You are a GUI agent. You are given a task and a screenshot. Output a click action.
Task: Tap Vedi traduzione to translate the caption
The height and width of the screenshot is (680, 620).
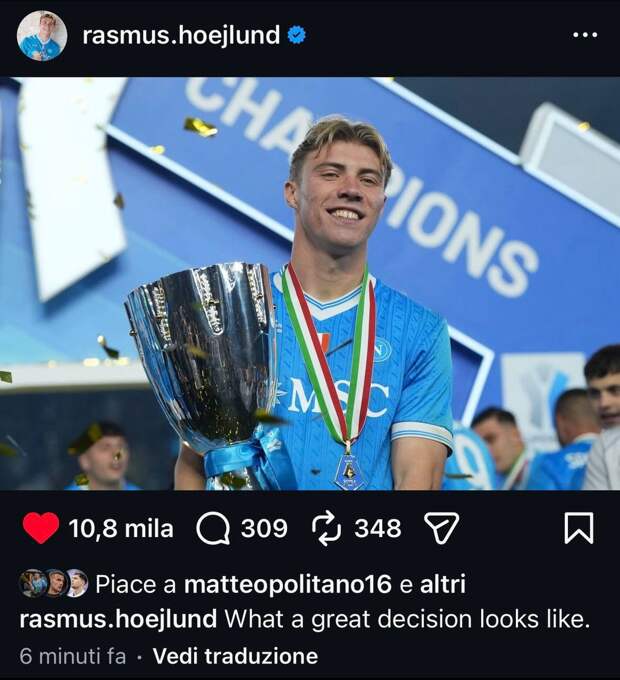tap(235, 656)
